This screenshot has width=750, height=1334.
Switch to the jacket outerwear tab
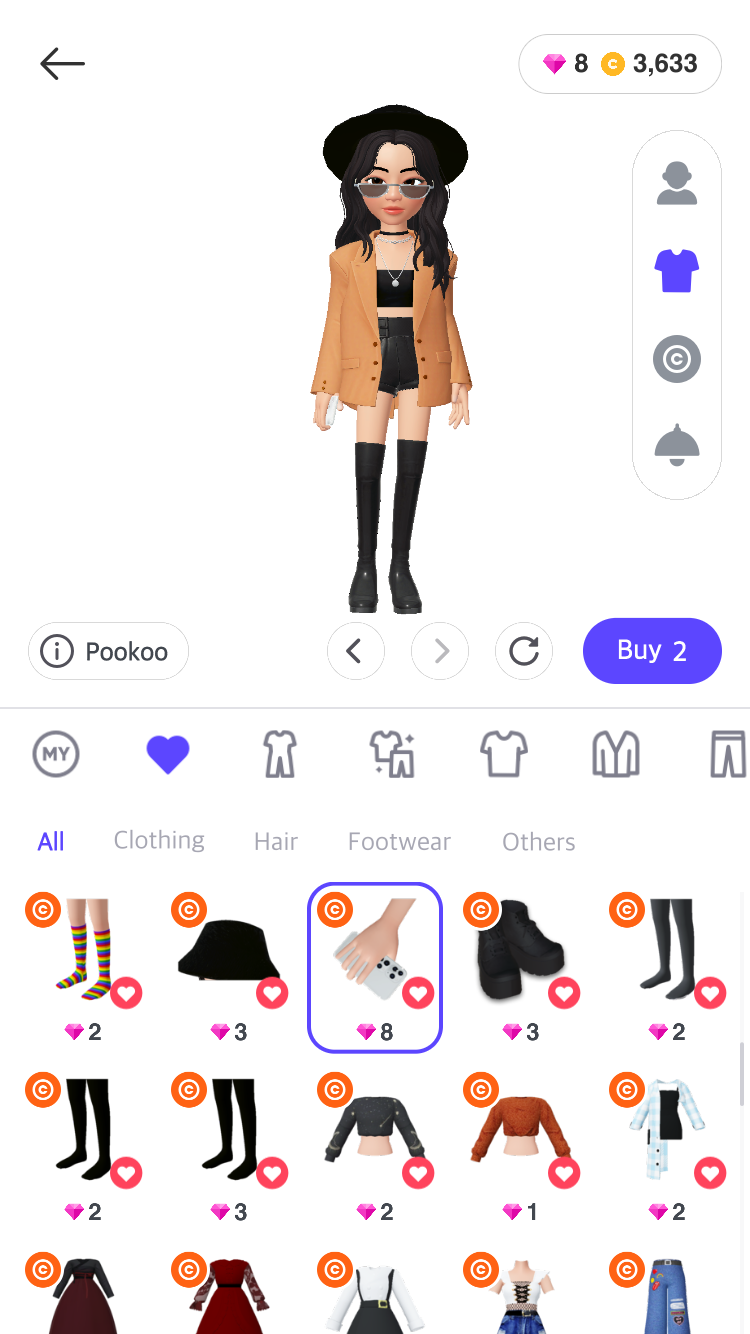616,754
